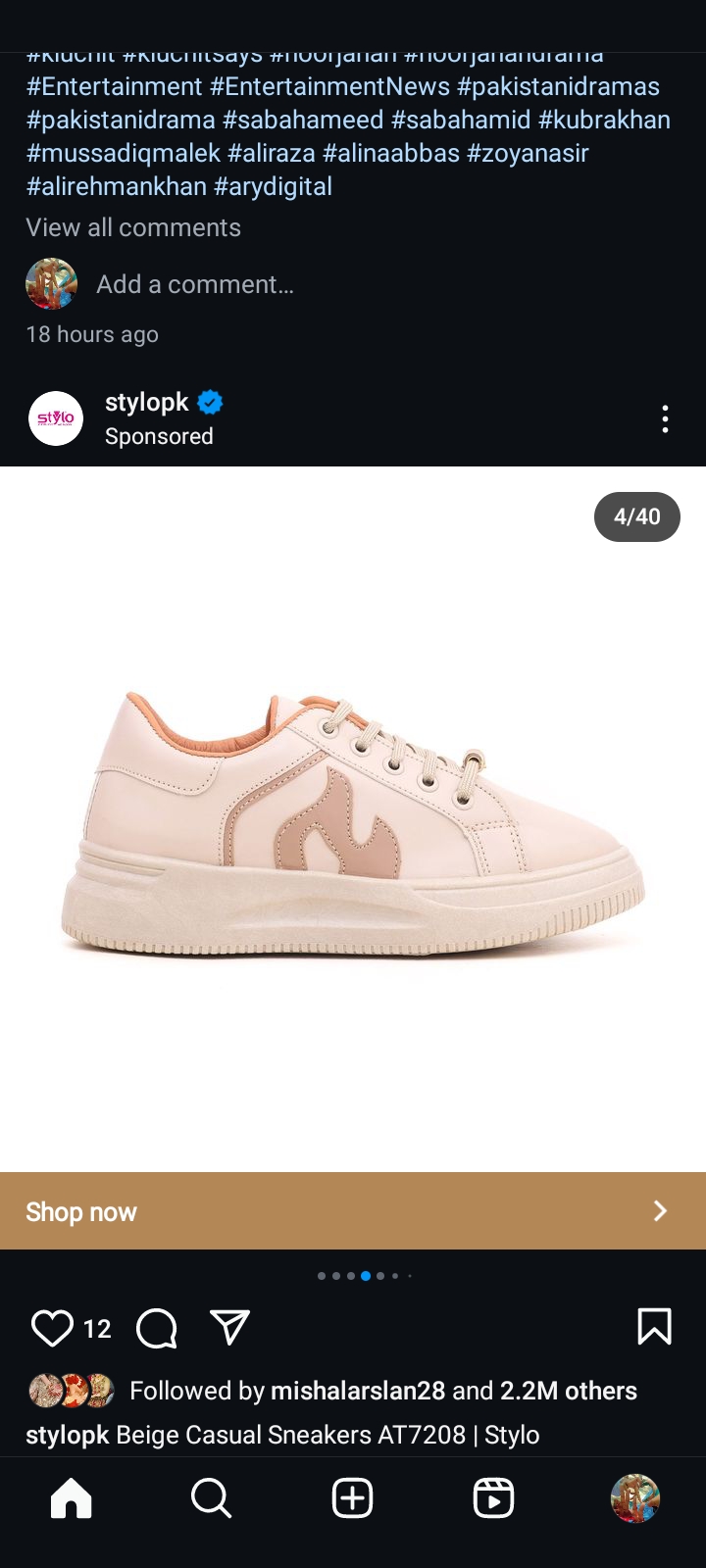
Task: Open the #arydigital hashtag
Action: click(x=273, y=186)
